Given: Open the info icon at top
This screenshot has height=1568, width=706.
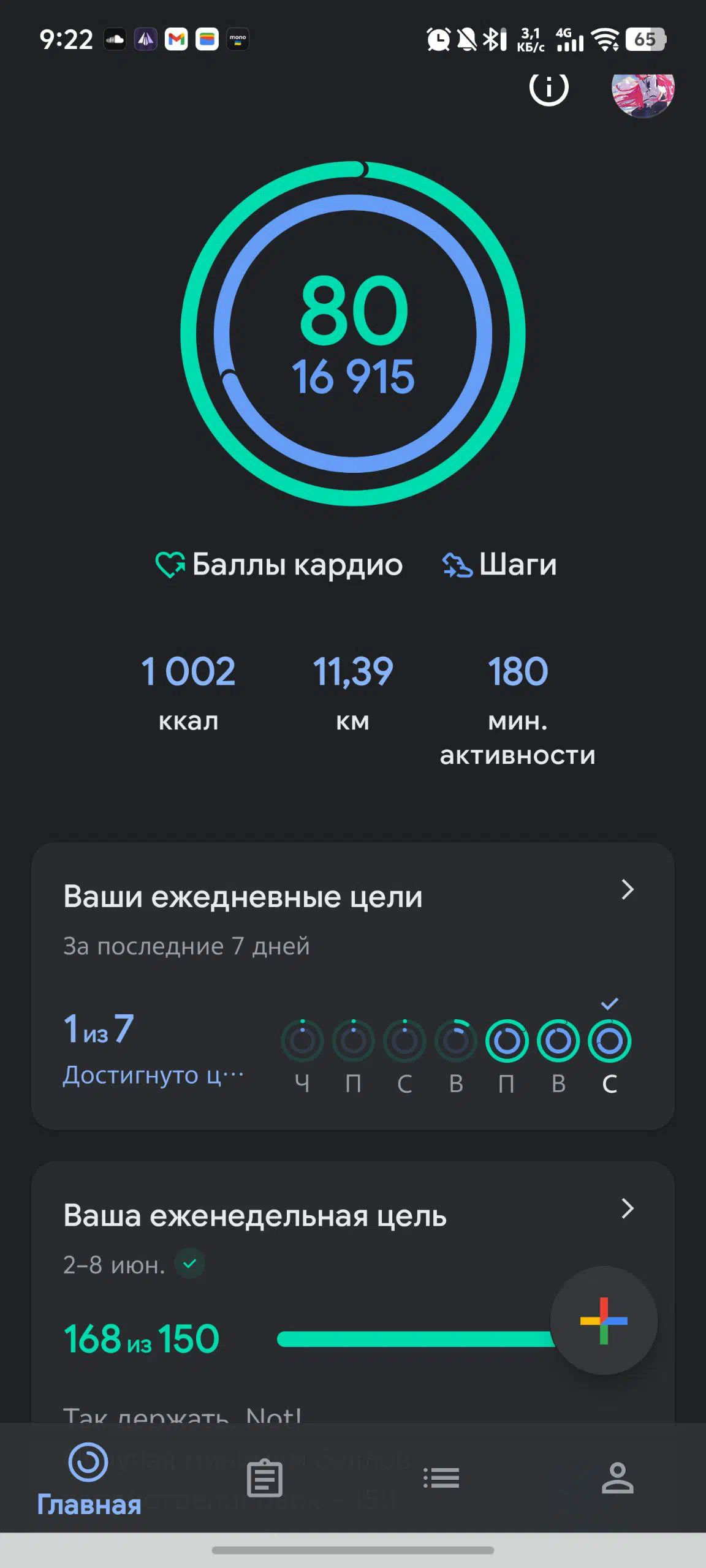Looking at the screenshot, I should [548, 89].
